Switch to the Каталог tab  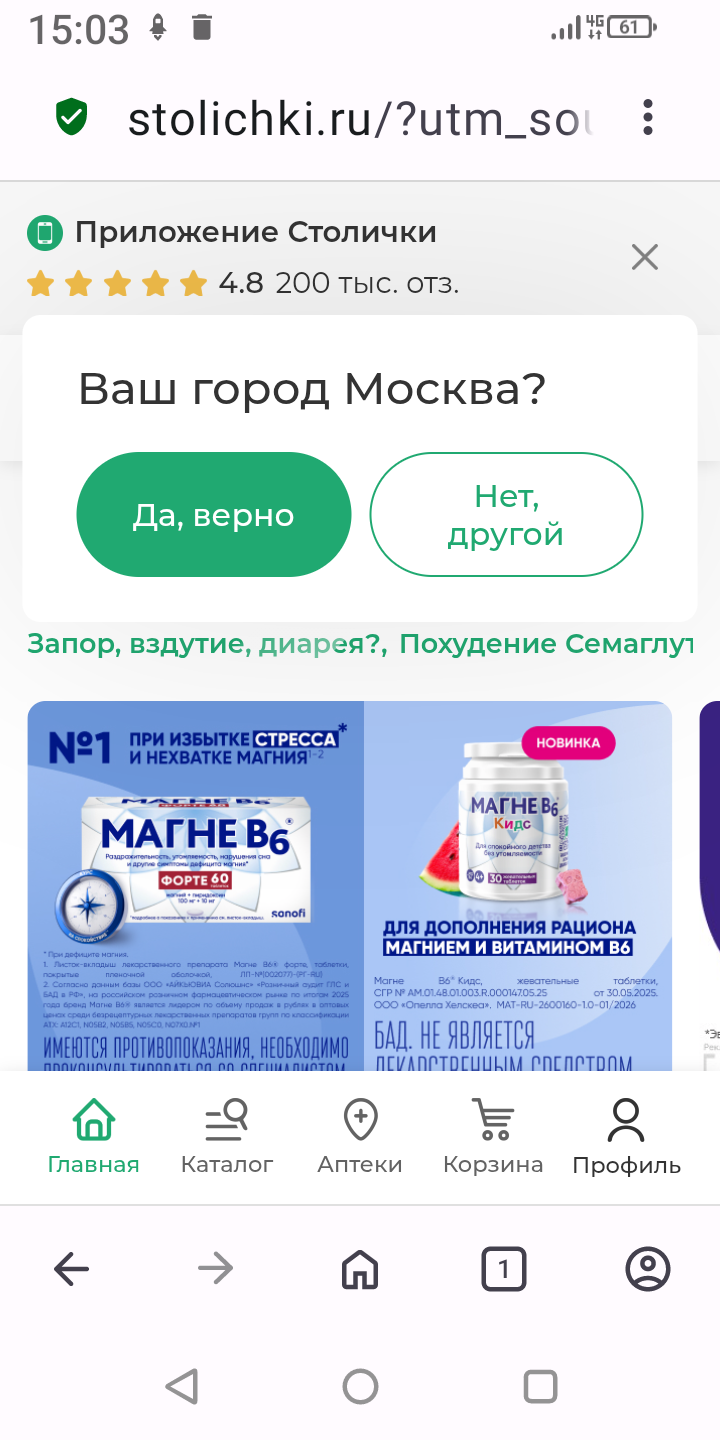coord(227,1137)
